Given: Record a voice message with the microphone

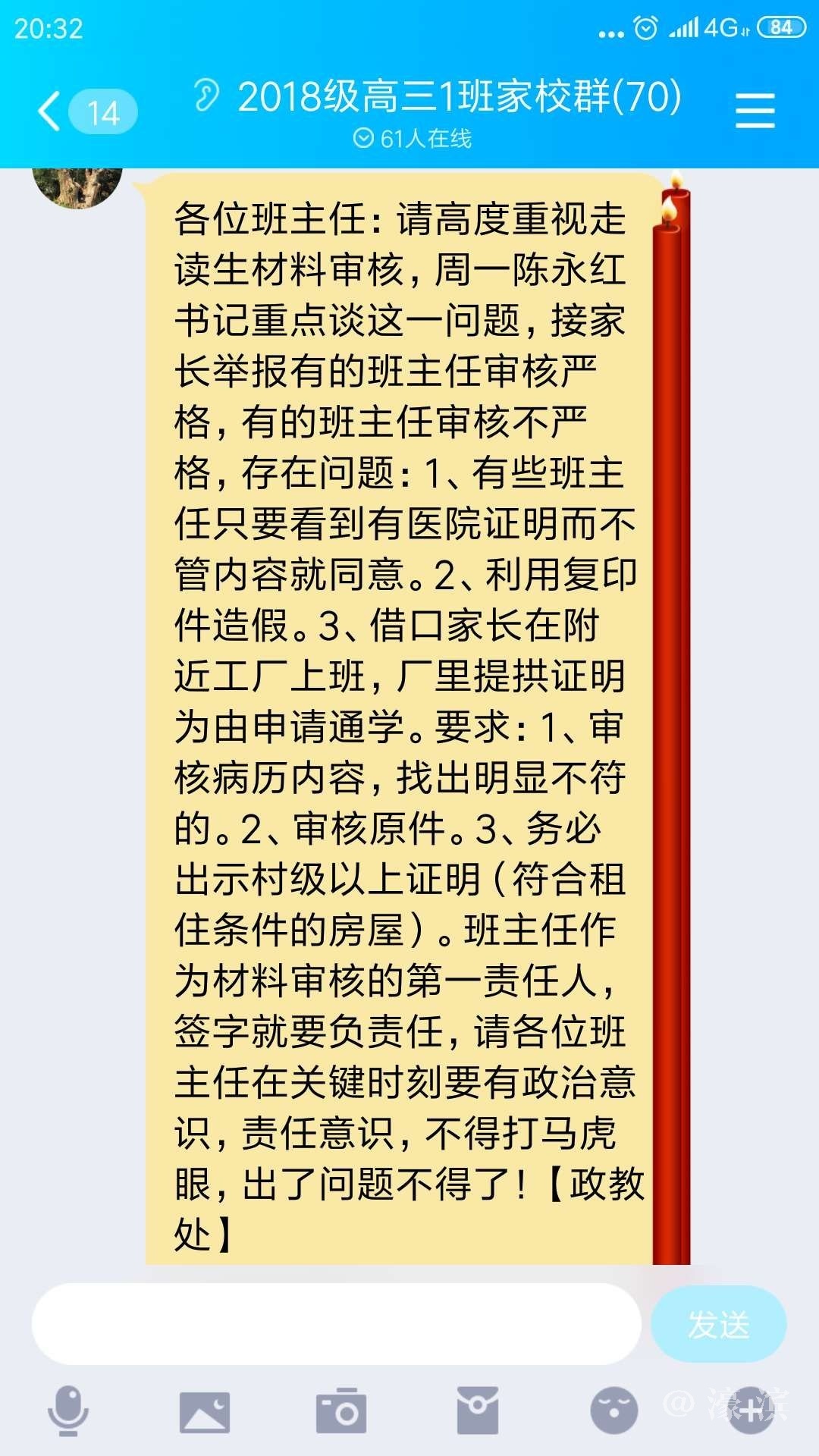Looking at the screenshot, I should [x=68, y=1411].
